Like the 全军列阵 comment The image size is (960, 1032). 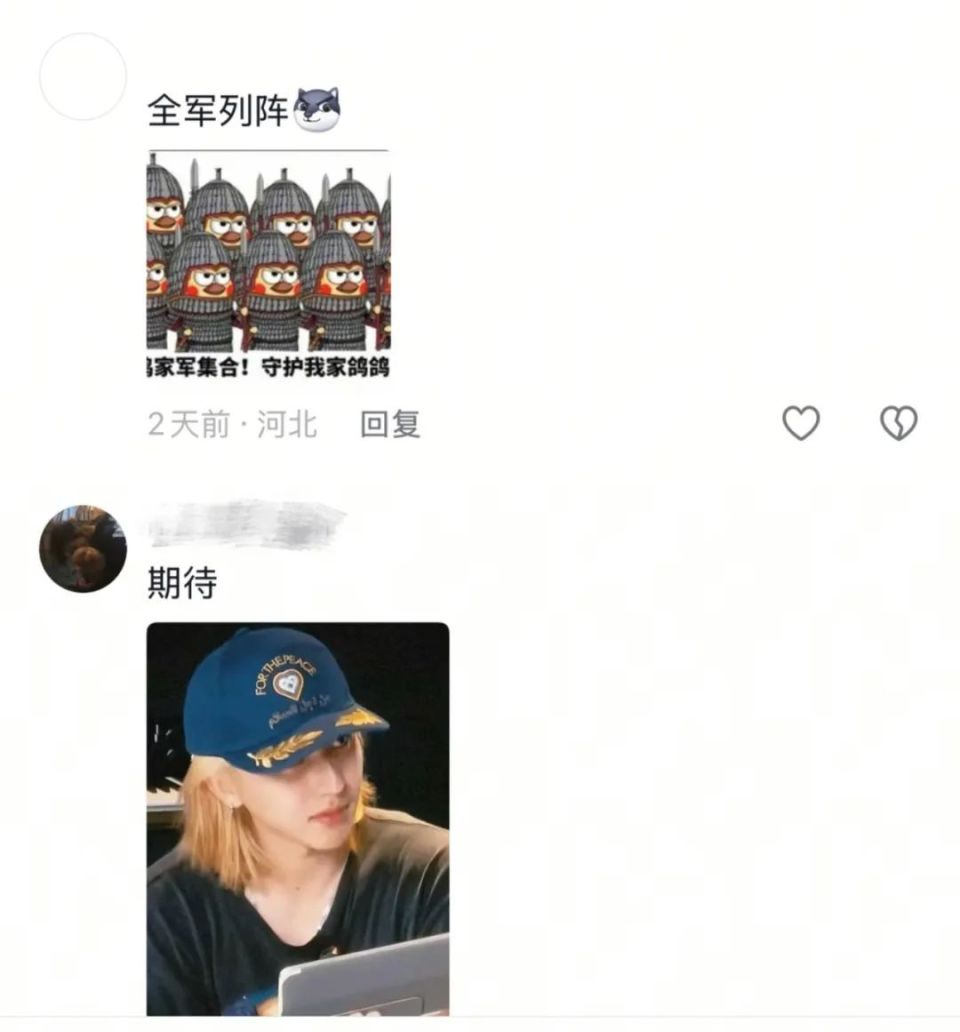800,424
